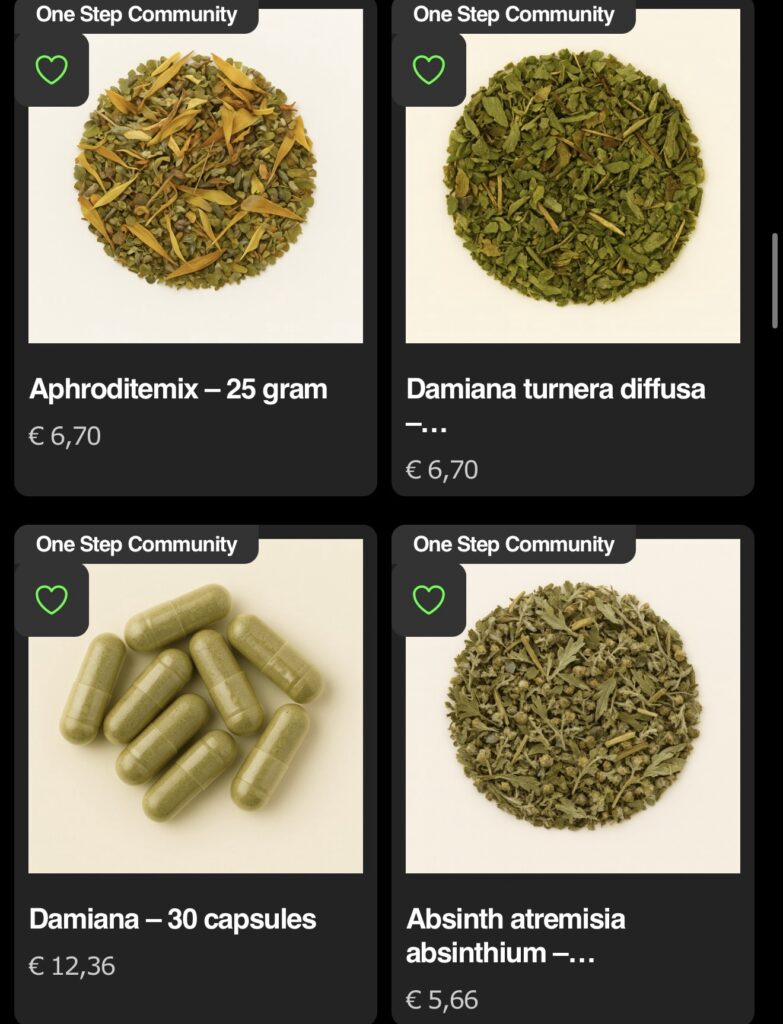Save Absinth atremisia absinthium to wishlist
Viewport: 783px width, 1024px height.
pyautogui.click(x=428, y=599)
